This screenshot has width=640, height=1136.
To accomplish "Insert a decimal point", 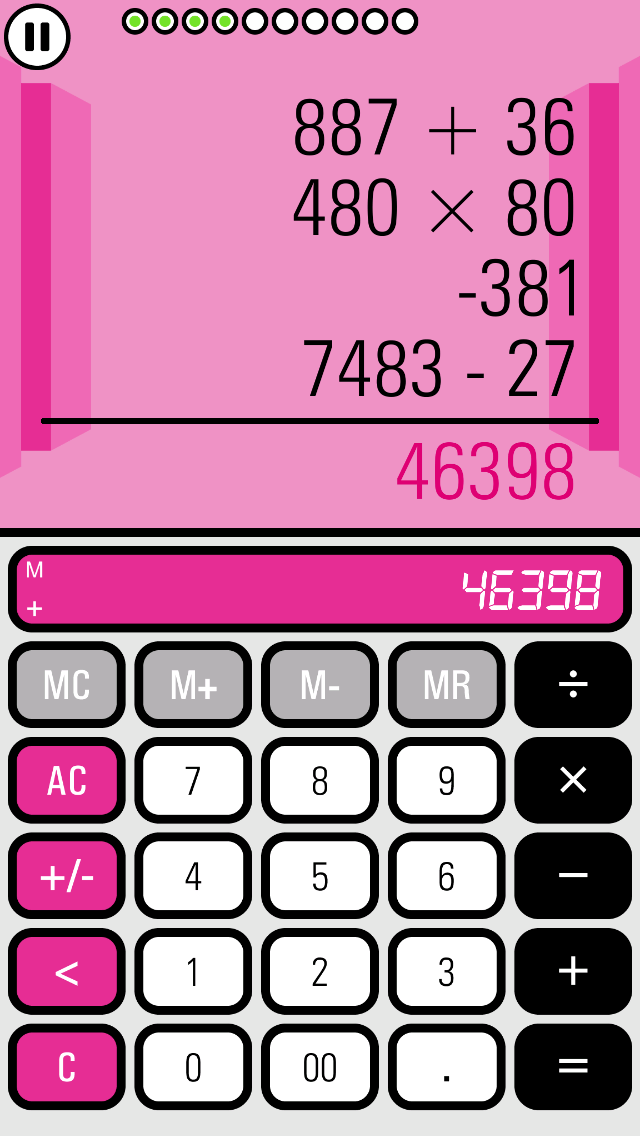I will tap(446, 1067).
